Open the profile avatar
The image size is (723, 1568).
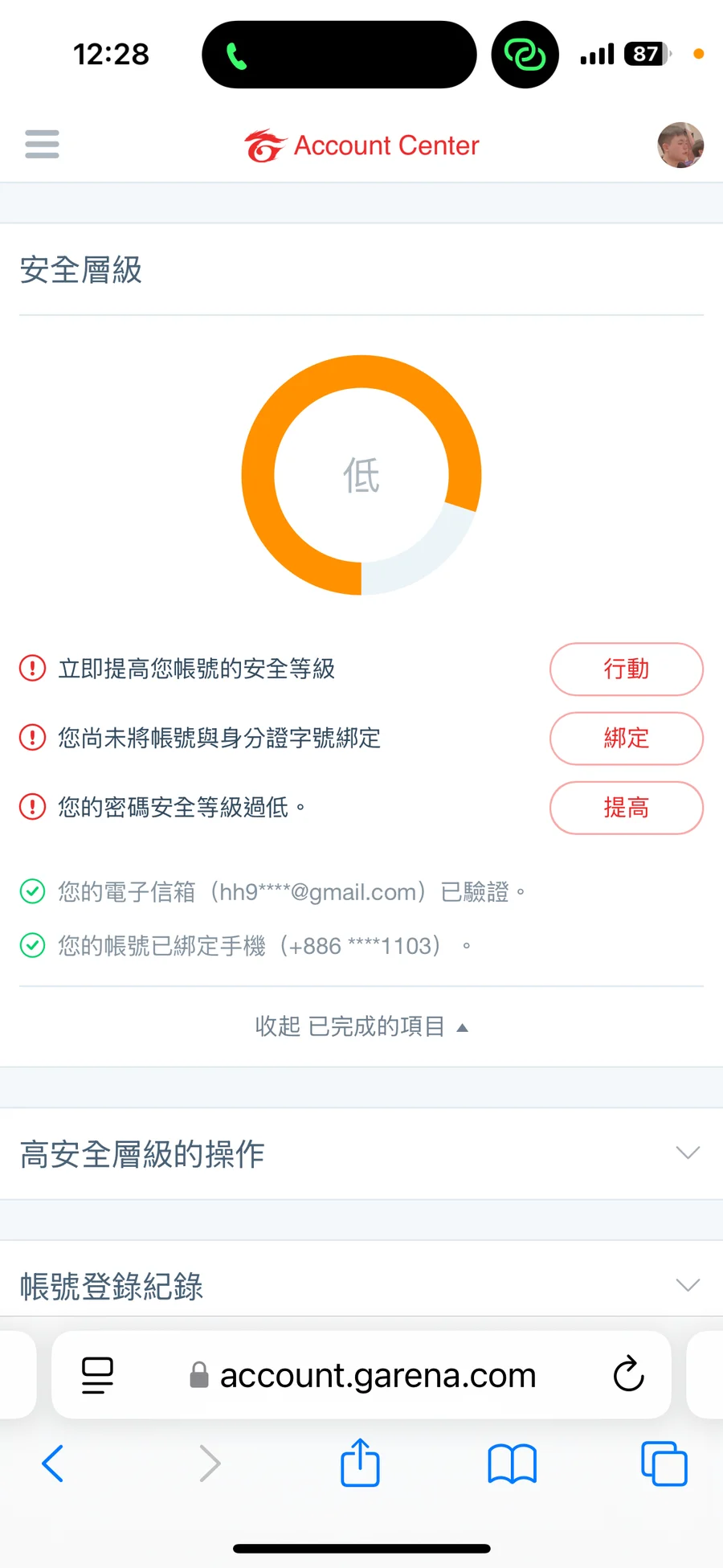(x=680, y=145)
